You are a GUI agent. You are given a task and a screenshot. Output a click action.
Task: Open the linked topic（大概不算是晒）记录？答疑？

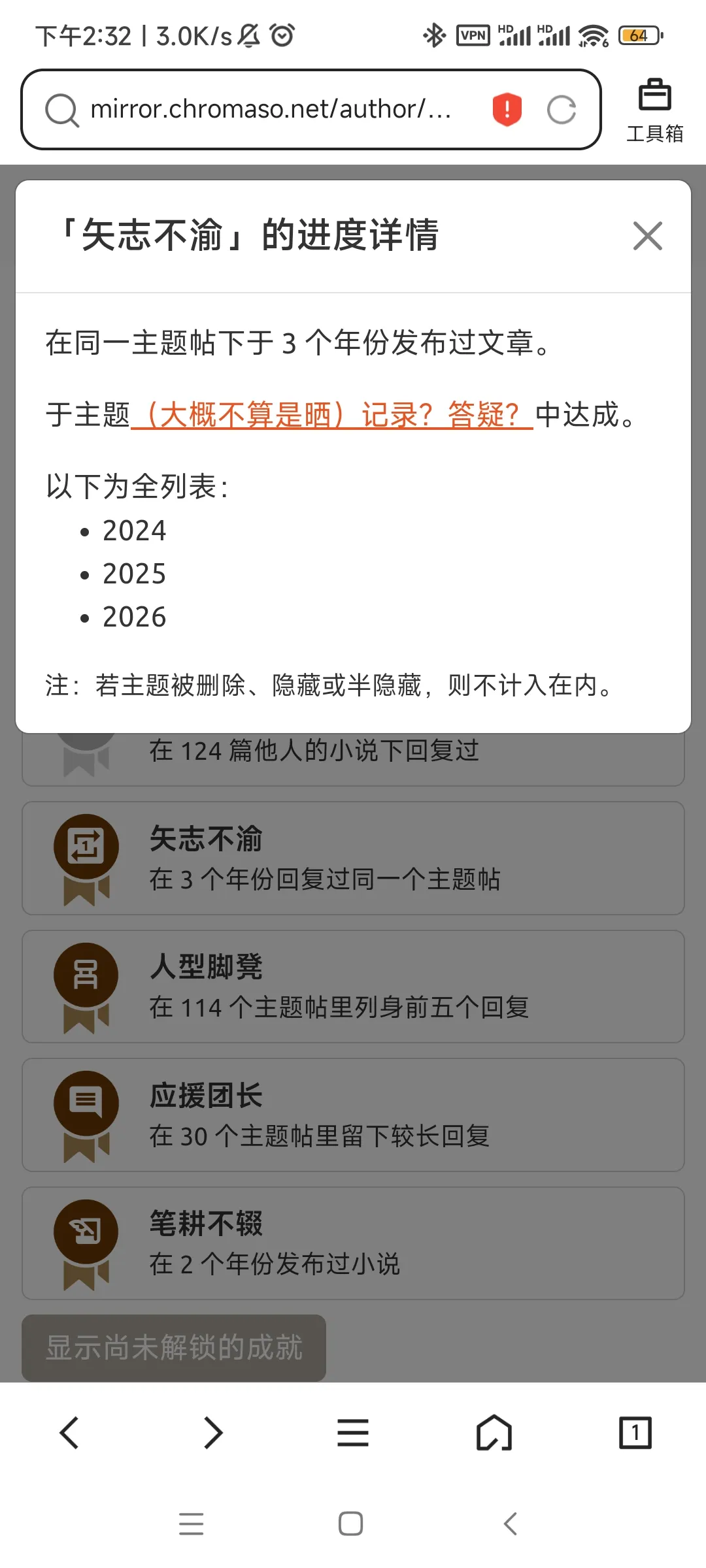332,415
